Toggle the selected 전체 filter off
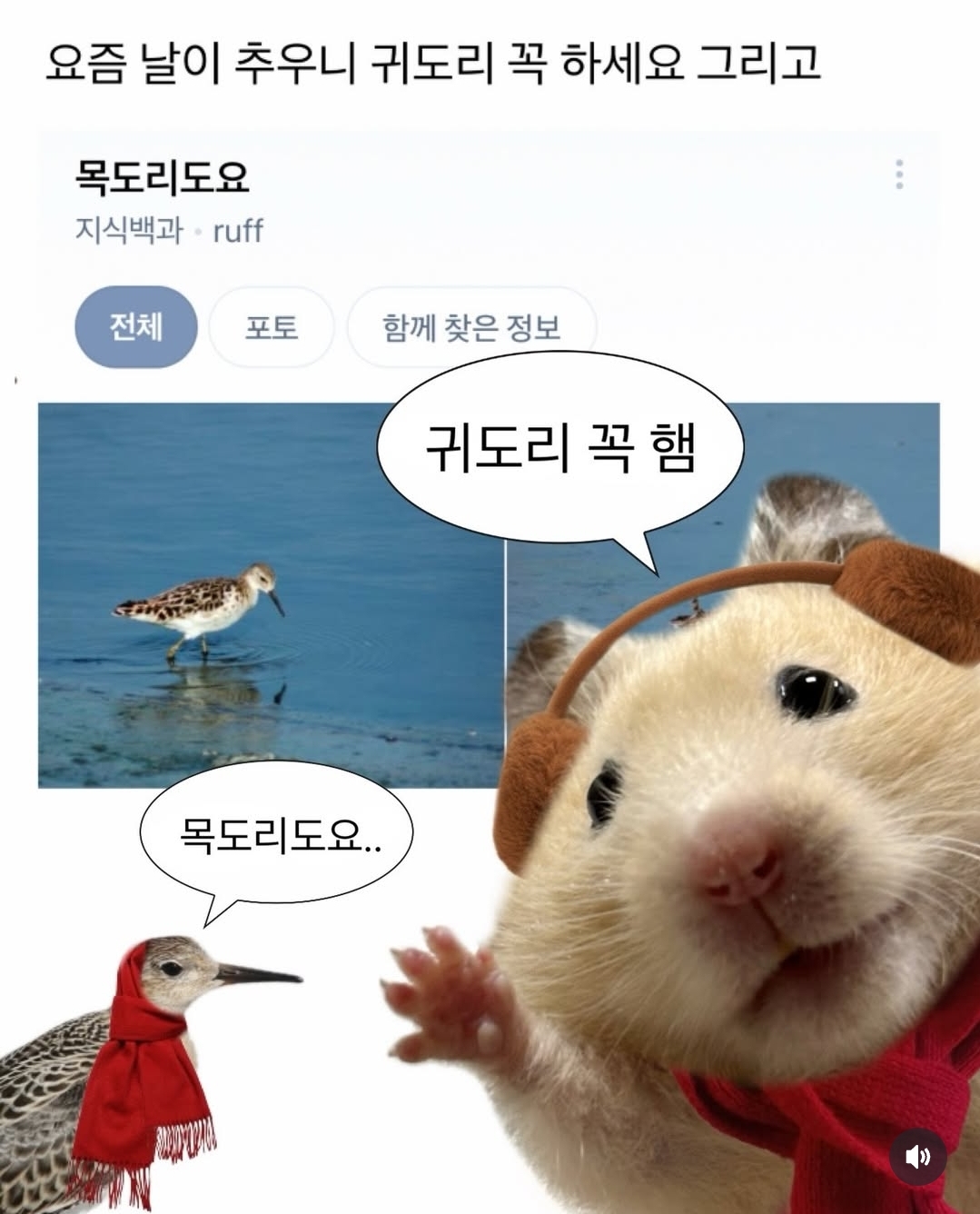This screenshot has height=1214, width=980. click(x=134, y=327)
